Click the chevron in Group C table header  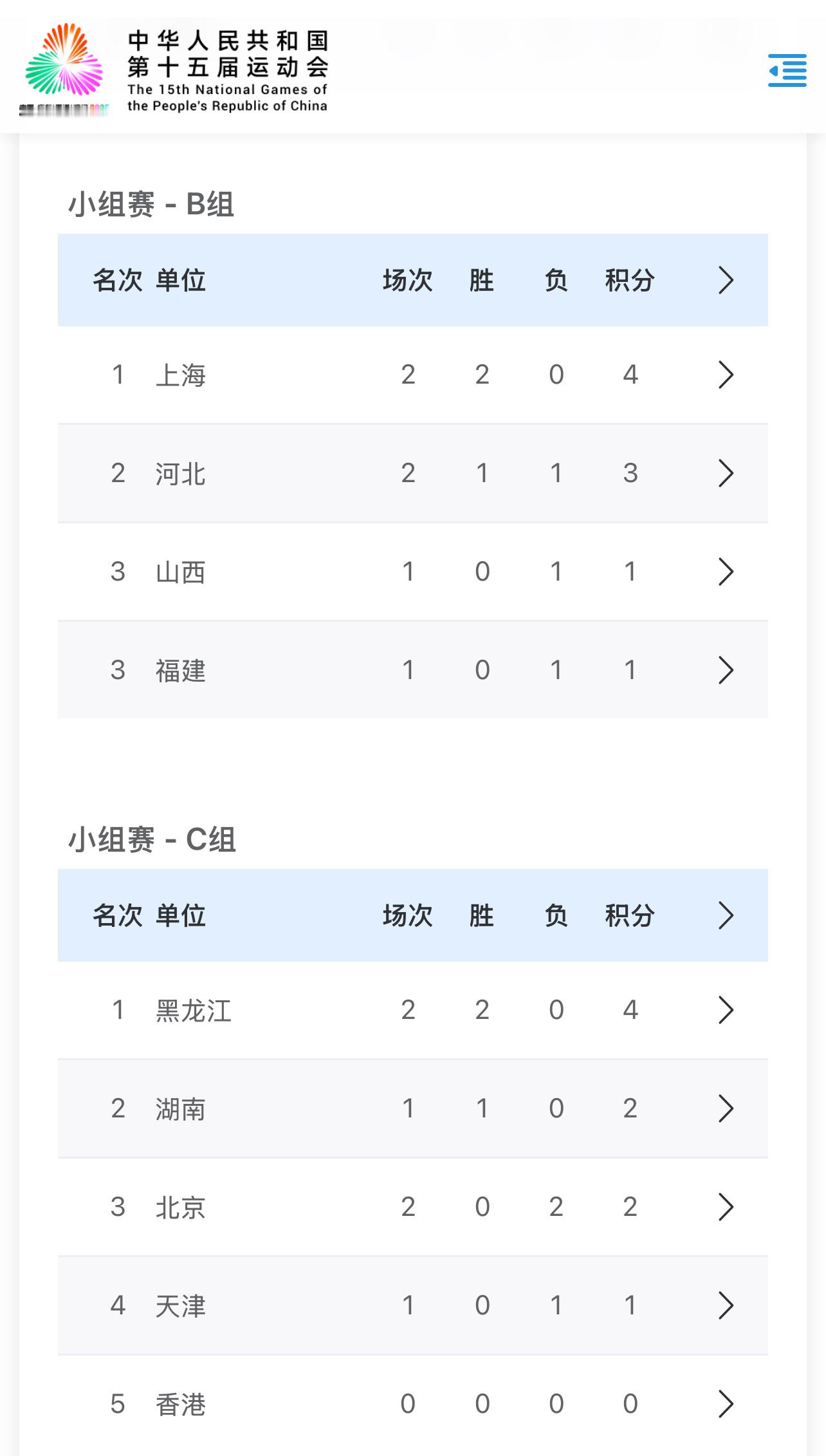(726, 915)
